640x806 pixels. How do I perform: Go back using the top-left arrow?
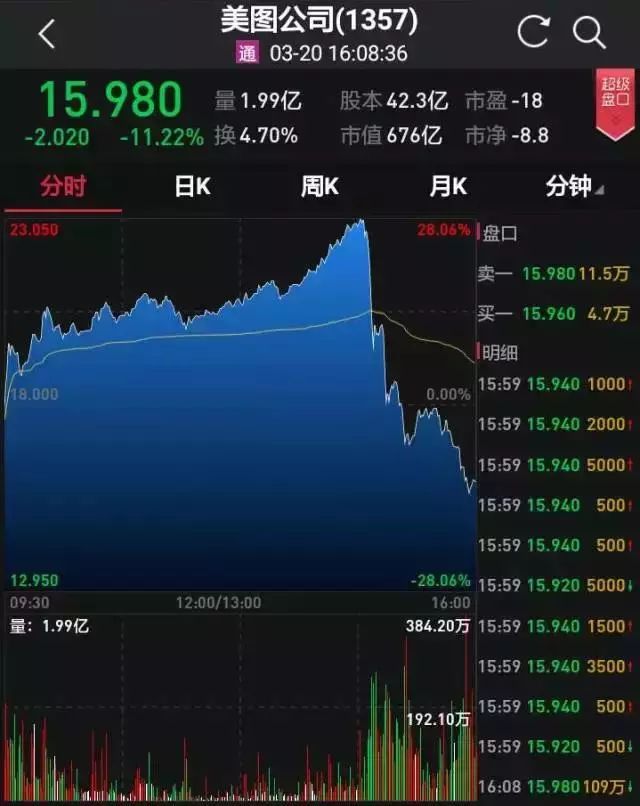(47, 34)
